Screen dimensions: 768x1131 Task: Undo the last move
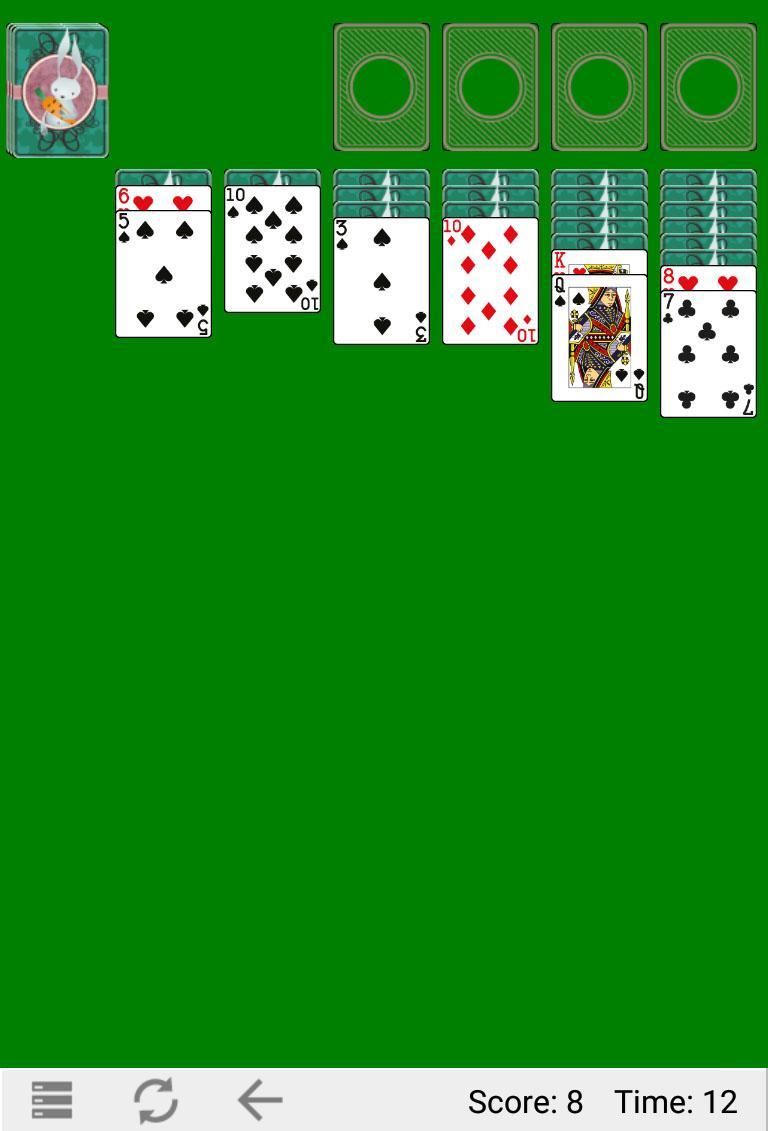(x=260, y=1100)
